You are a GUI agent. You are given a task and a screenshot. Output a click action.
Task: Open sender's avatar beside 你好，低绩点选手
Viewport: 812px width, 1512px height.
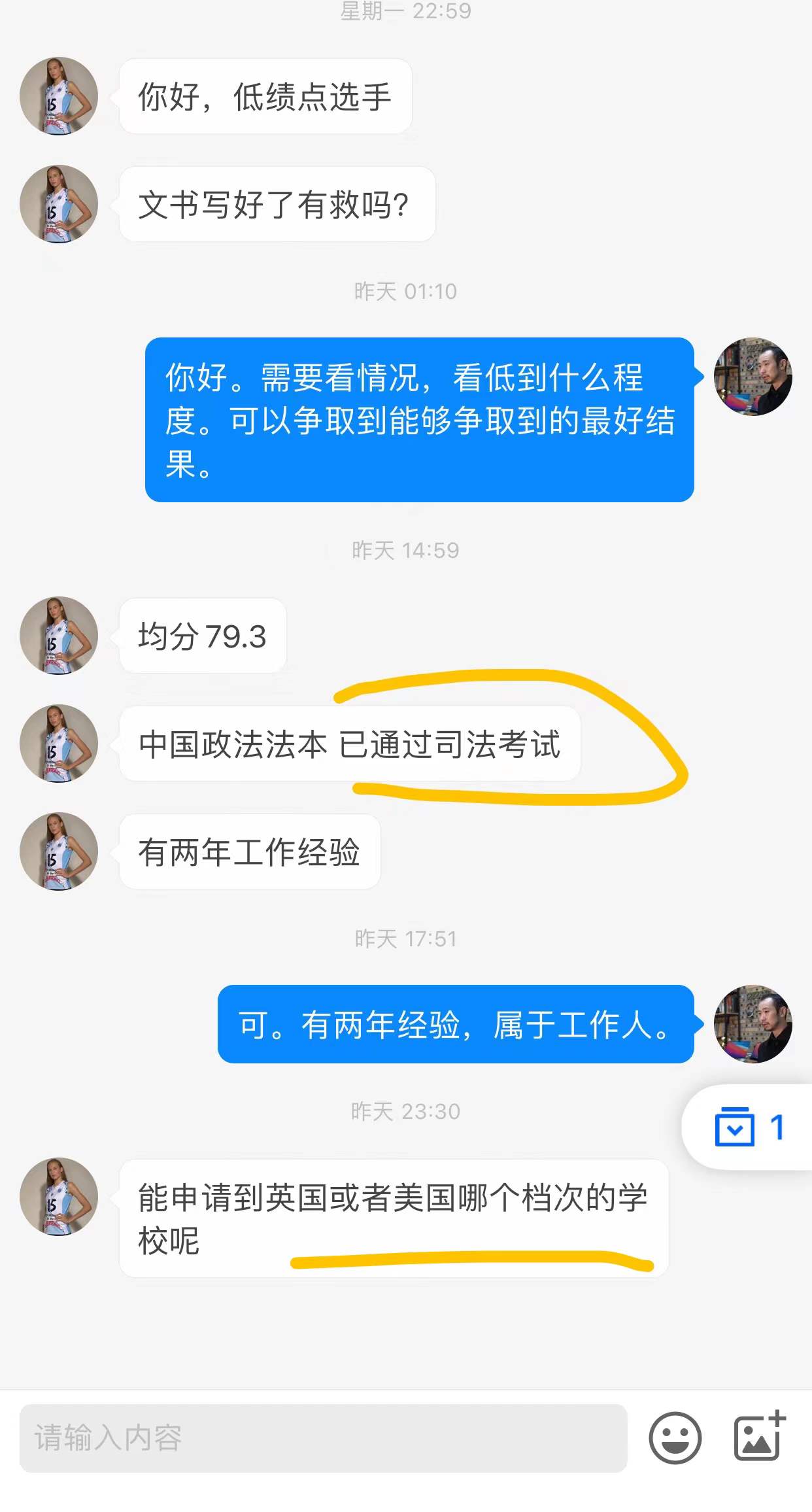59,96
